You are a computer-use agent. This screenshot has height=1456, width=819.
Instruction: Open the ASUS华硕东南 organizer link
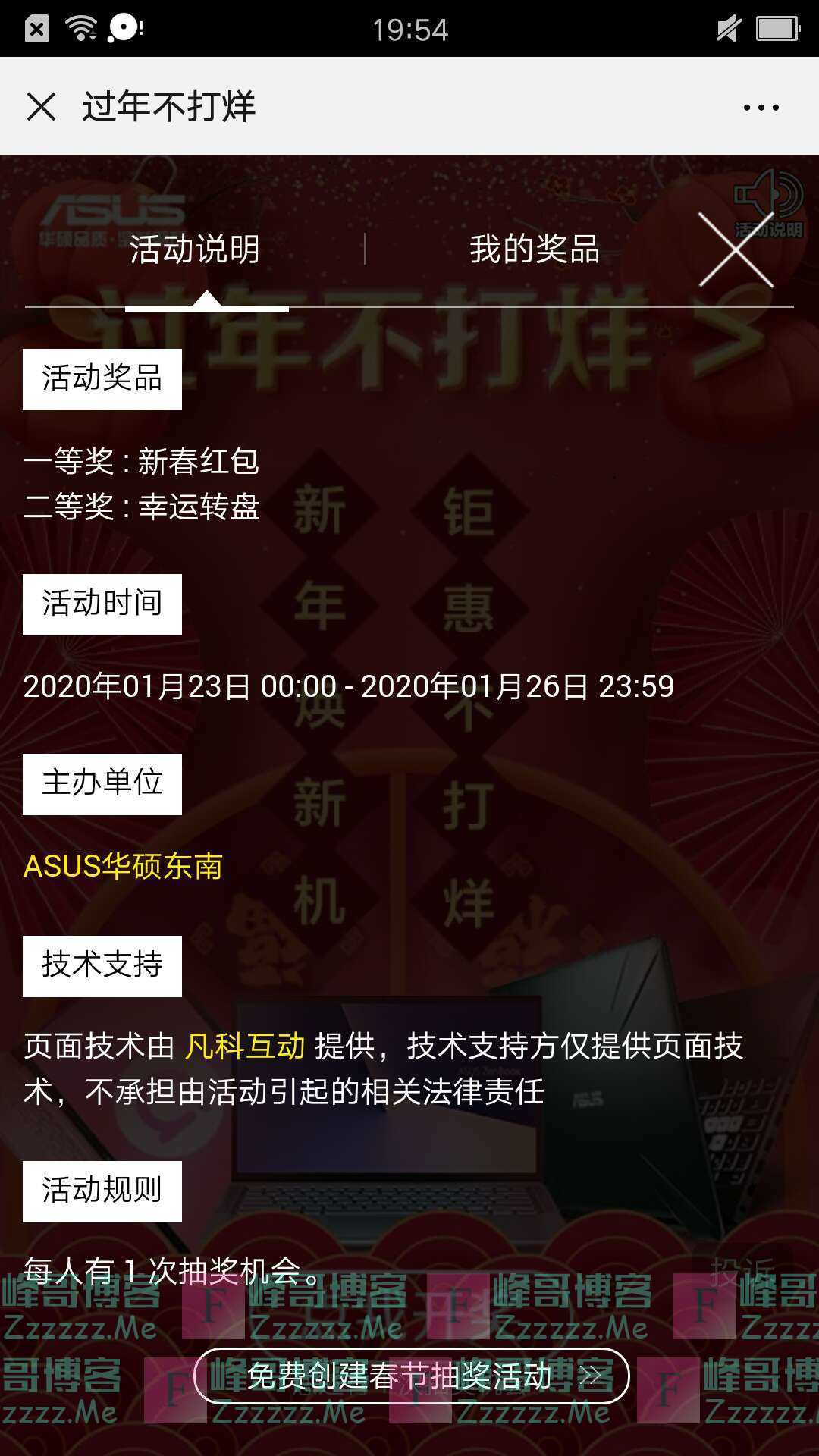[123, 866]
